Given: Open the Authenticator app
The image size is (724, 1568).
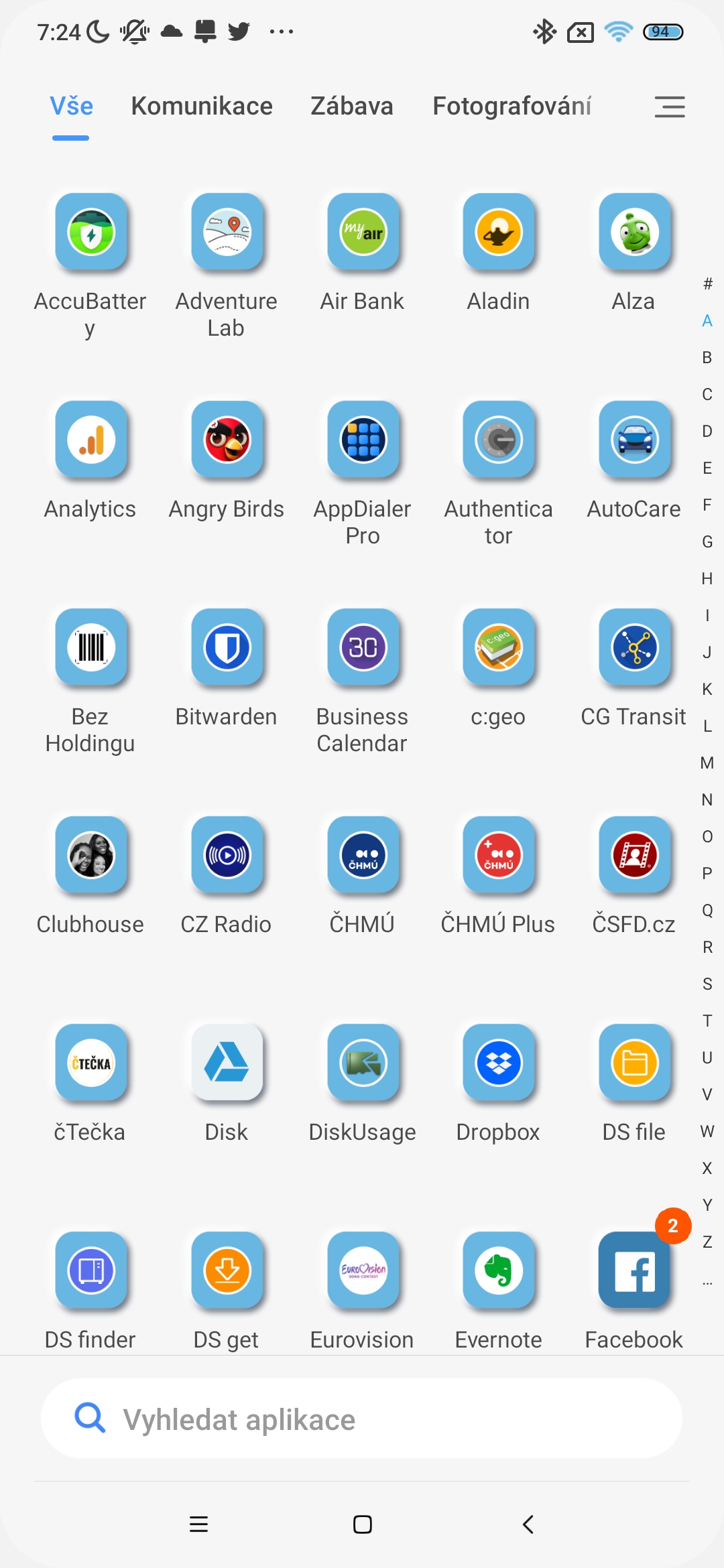Looking at the screenshot, I should (x=498, y=440).
